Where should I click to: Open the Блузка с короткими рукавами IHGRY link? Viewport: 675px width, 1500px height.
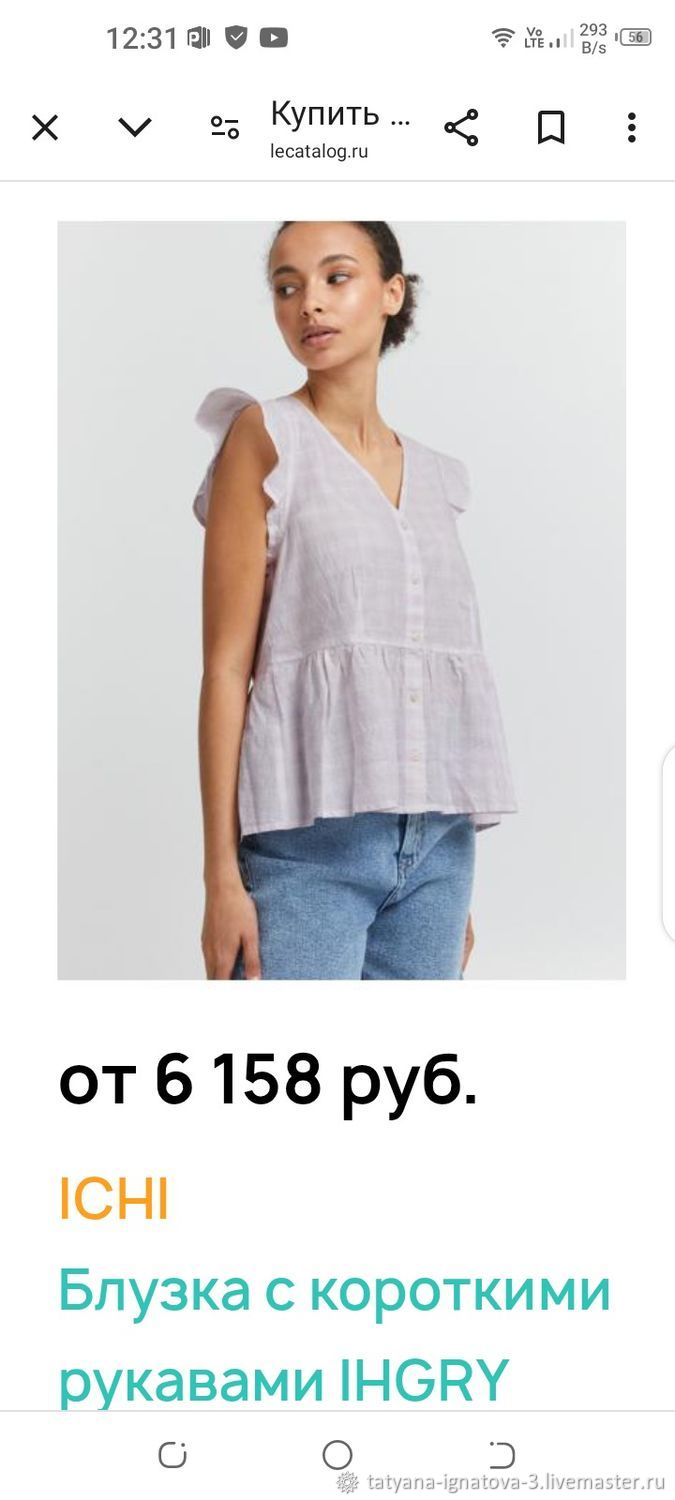pyautogui.click(x=334, y=1336)
